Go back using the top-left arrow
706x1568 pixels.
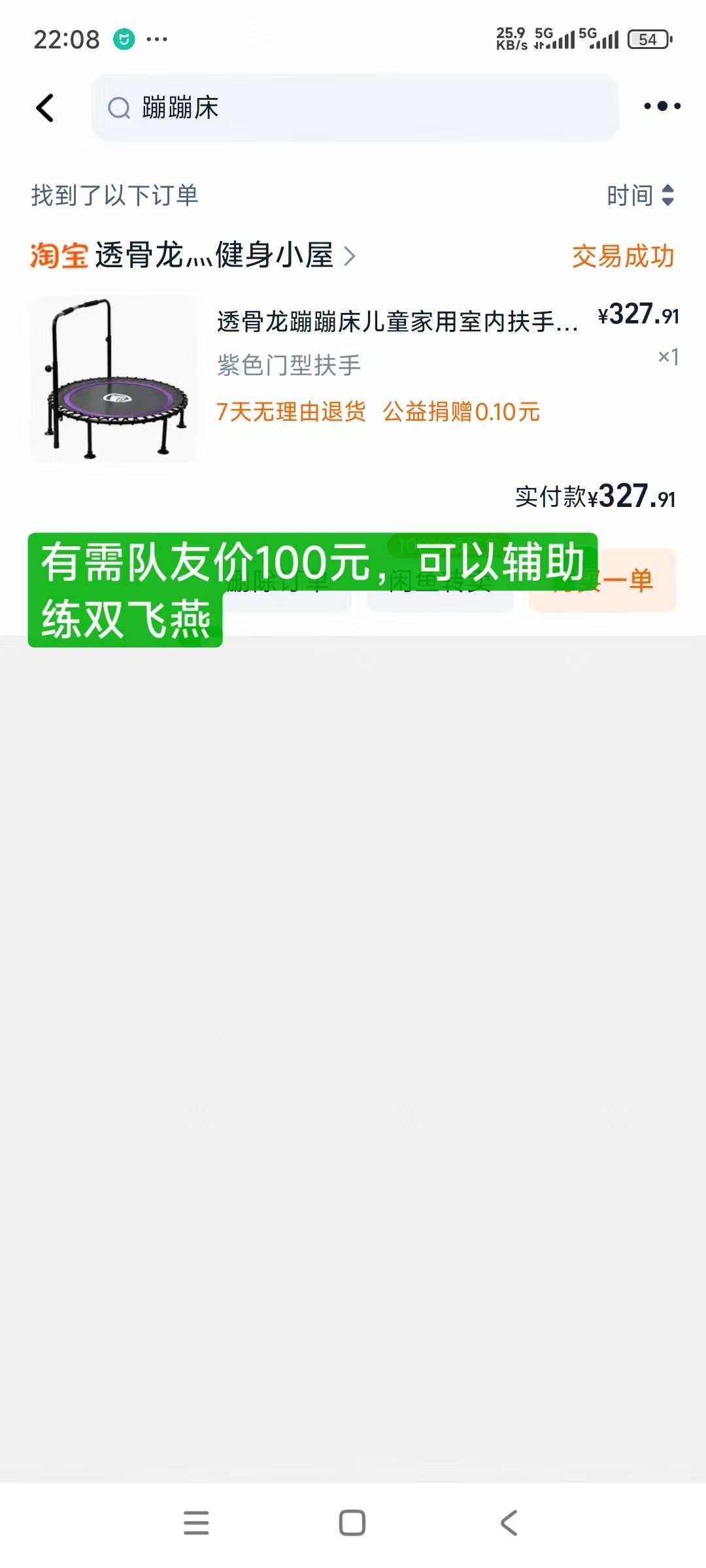(x=44, y=108)
